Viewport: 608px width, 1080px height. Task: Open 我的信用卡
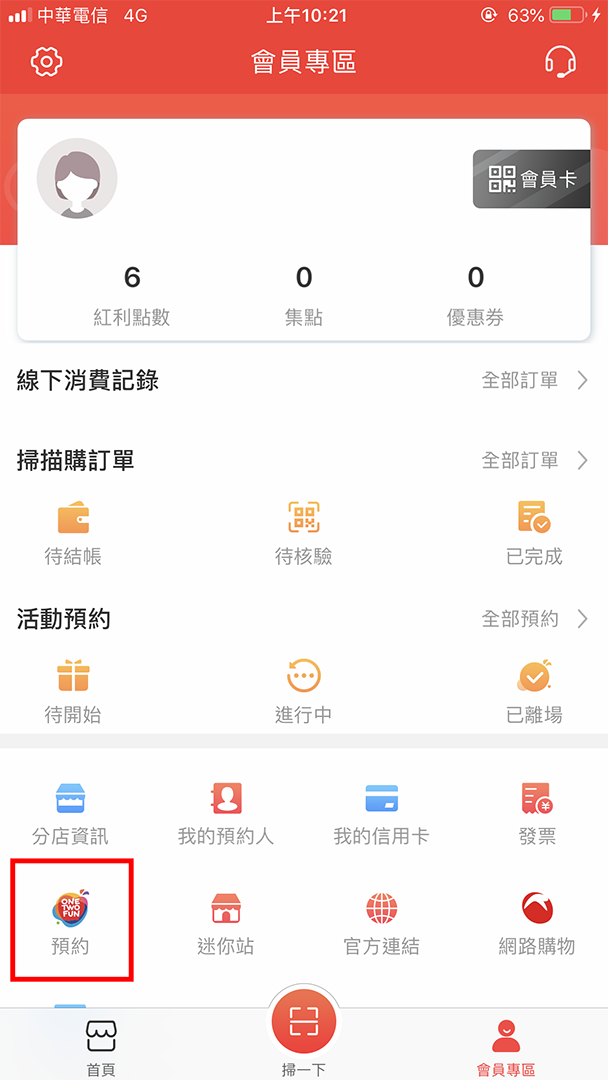(x=381, y=812)
